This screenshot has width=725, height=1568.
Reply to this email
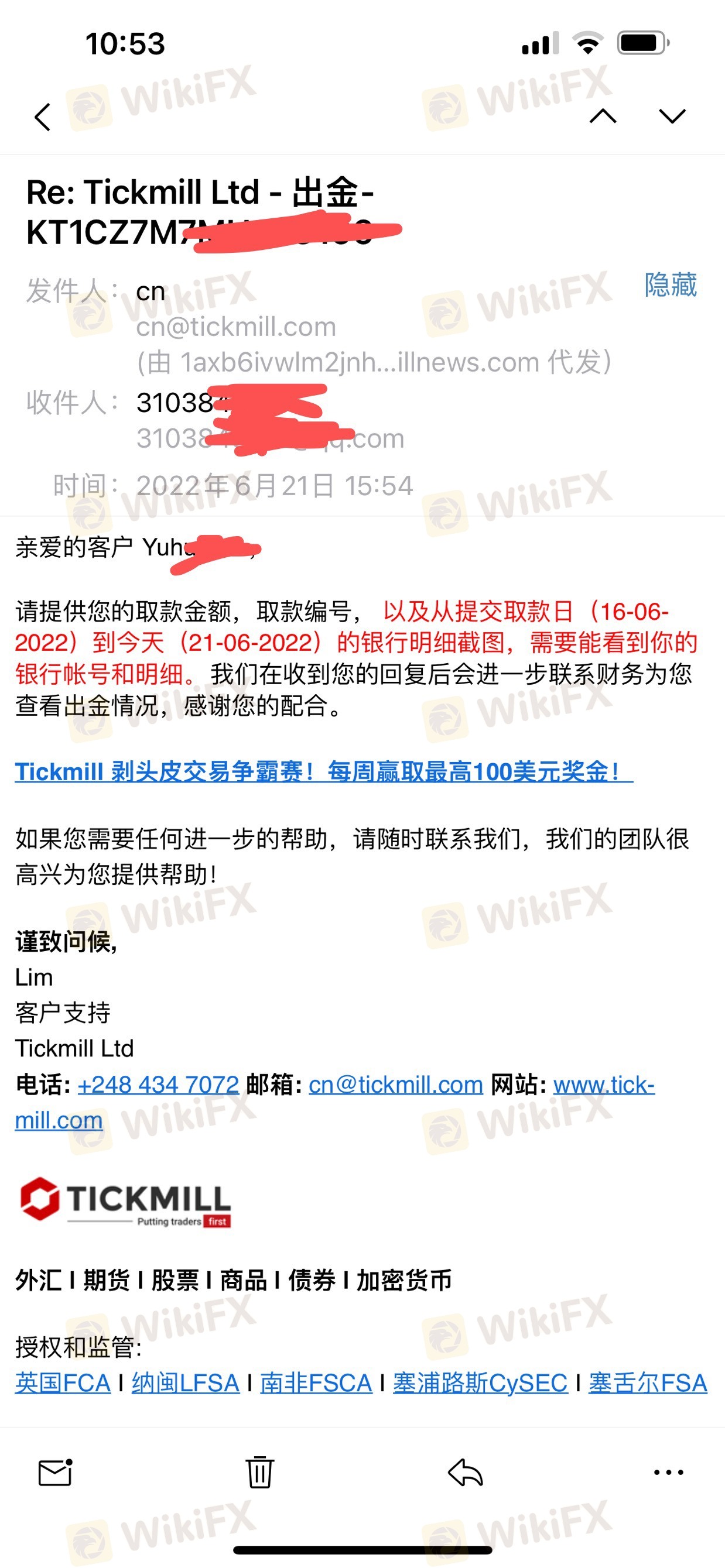(x=466, y=1473)
